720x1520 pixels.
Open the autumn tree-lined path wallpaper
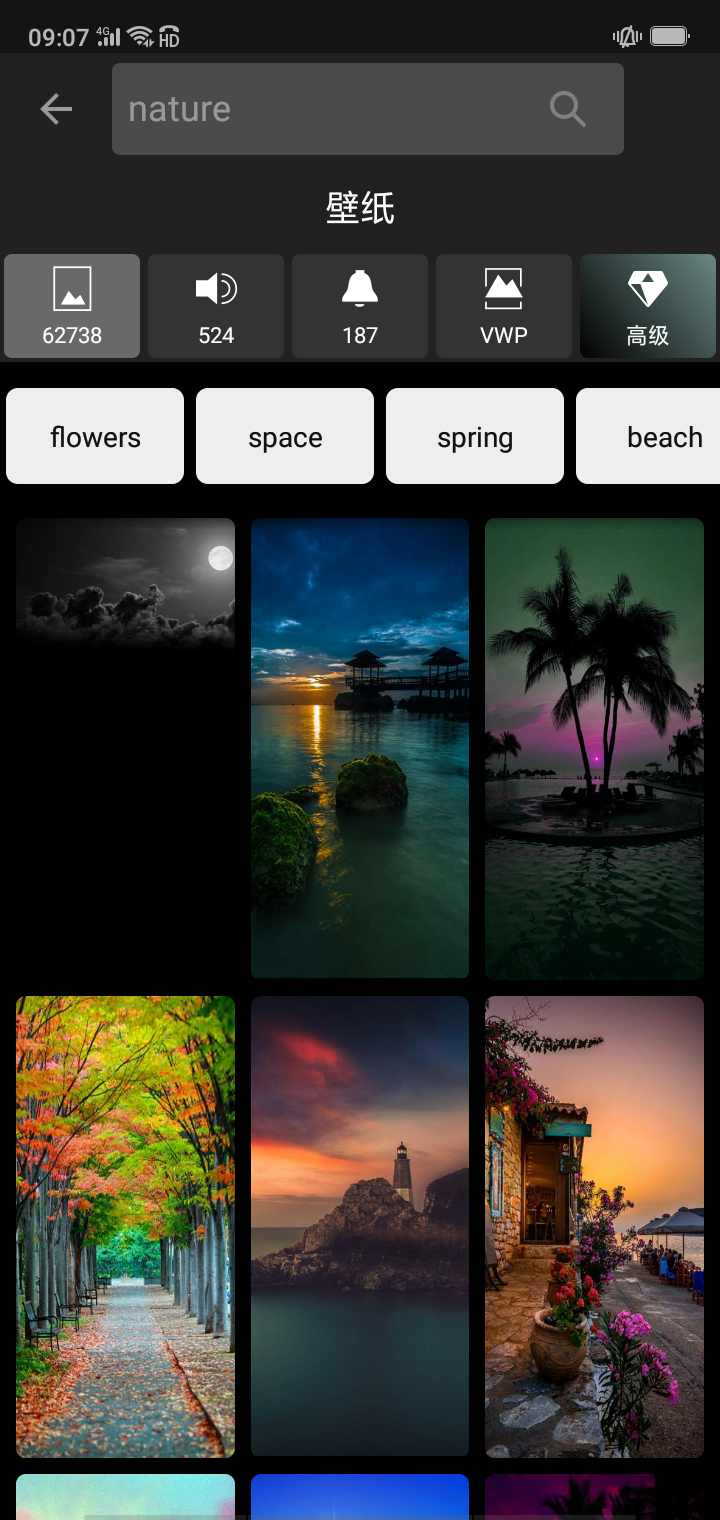coord(125,1225)
